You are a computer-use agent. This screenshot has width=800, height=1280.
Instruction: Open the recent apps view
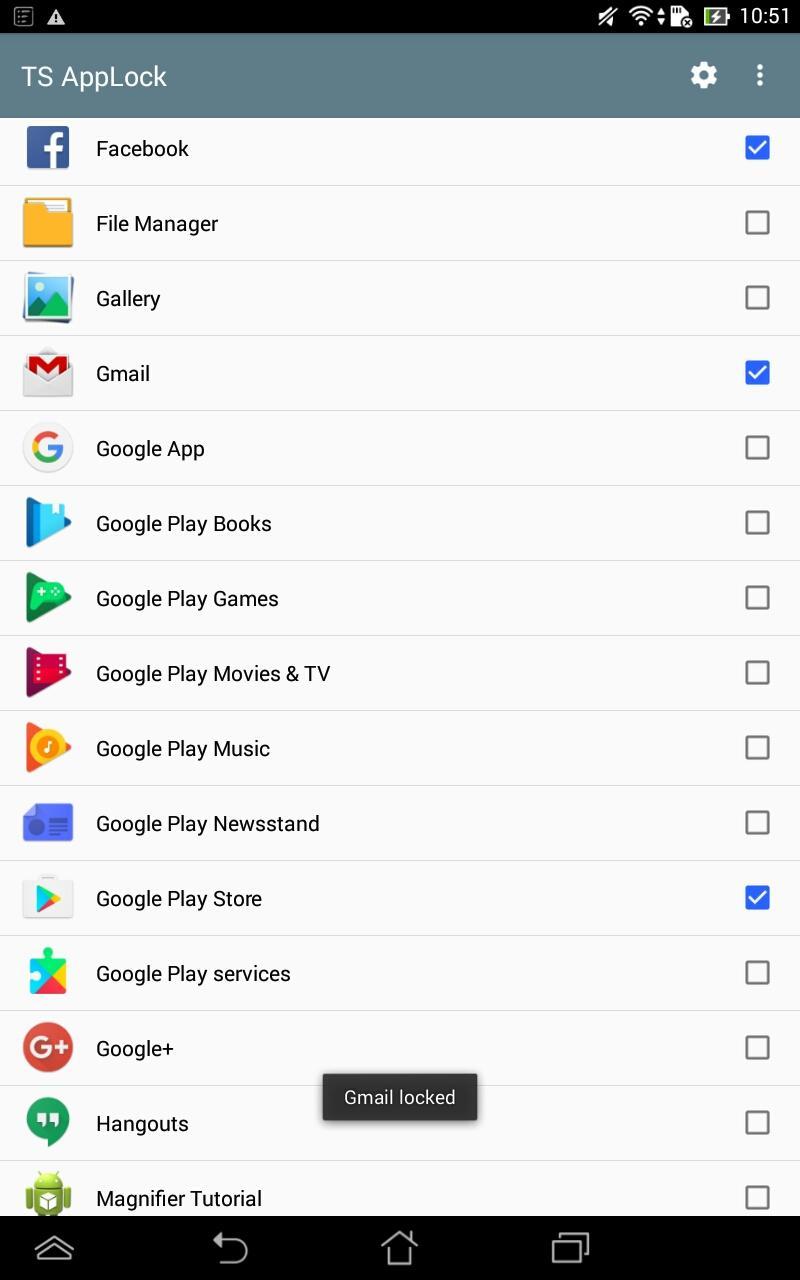coord(570,1247)
